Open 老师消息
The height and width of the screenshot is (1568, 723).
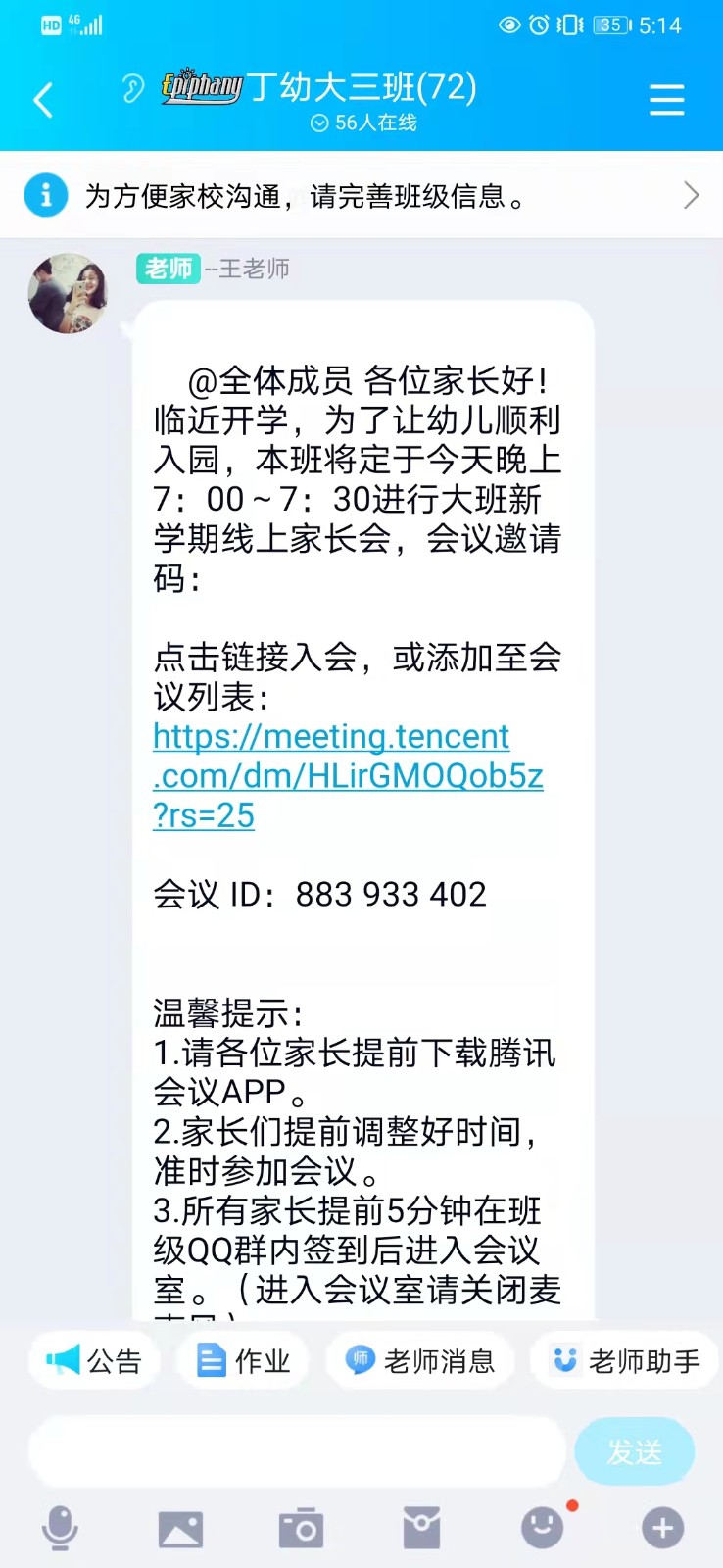419,1360
